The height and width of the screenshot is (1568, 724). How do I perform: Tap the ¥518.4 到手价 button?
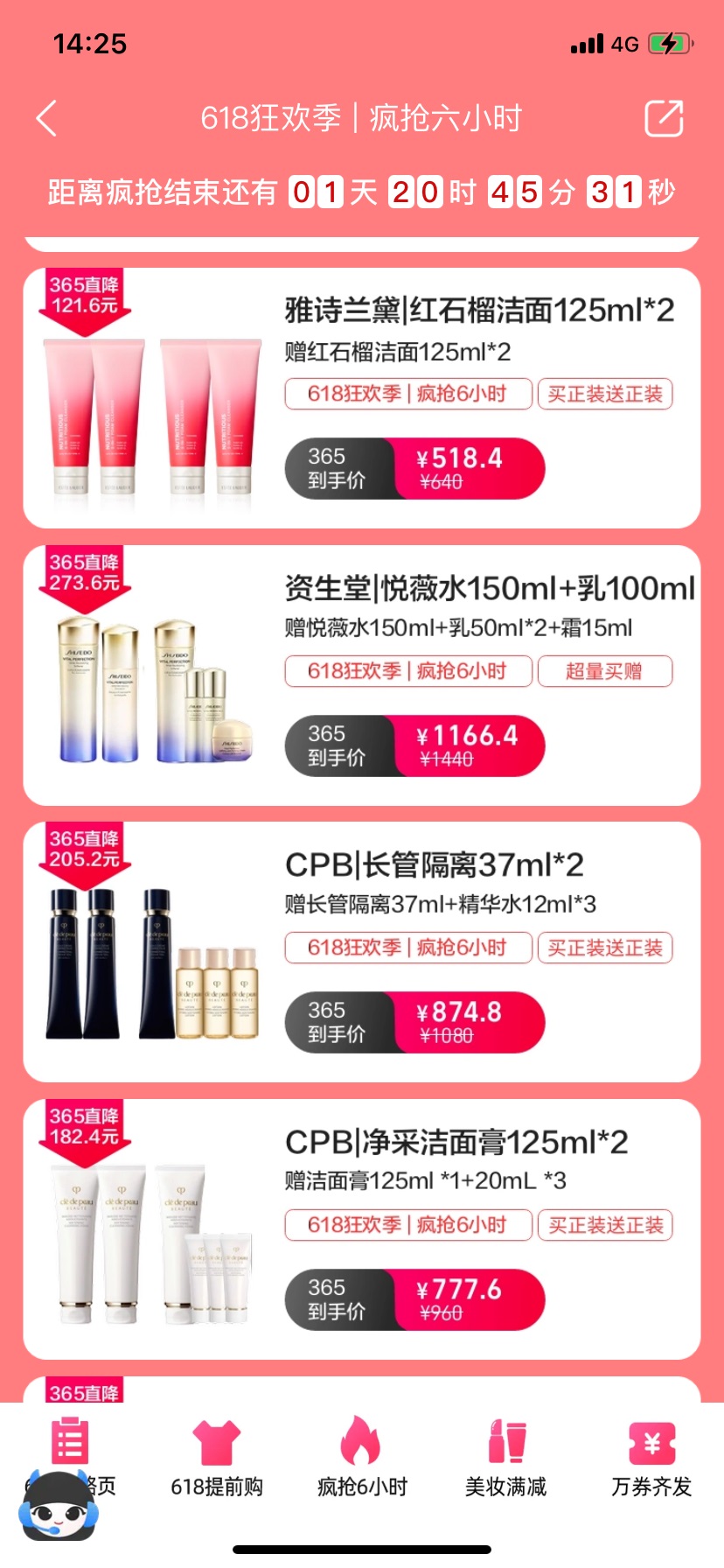(414, 469)
